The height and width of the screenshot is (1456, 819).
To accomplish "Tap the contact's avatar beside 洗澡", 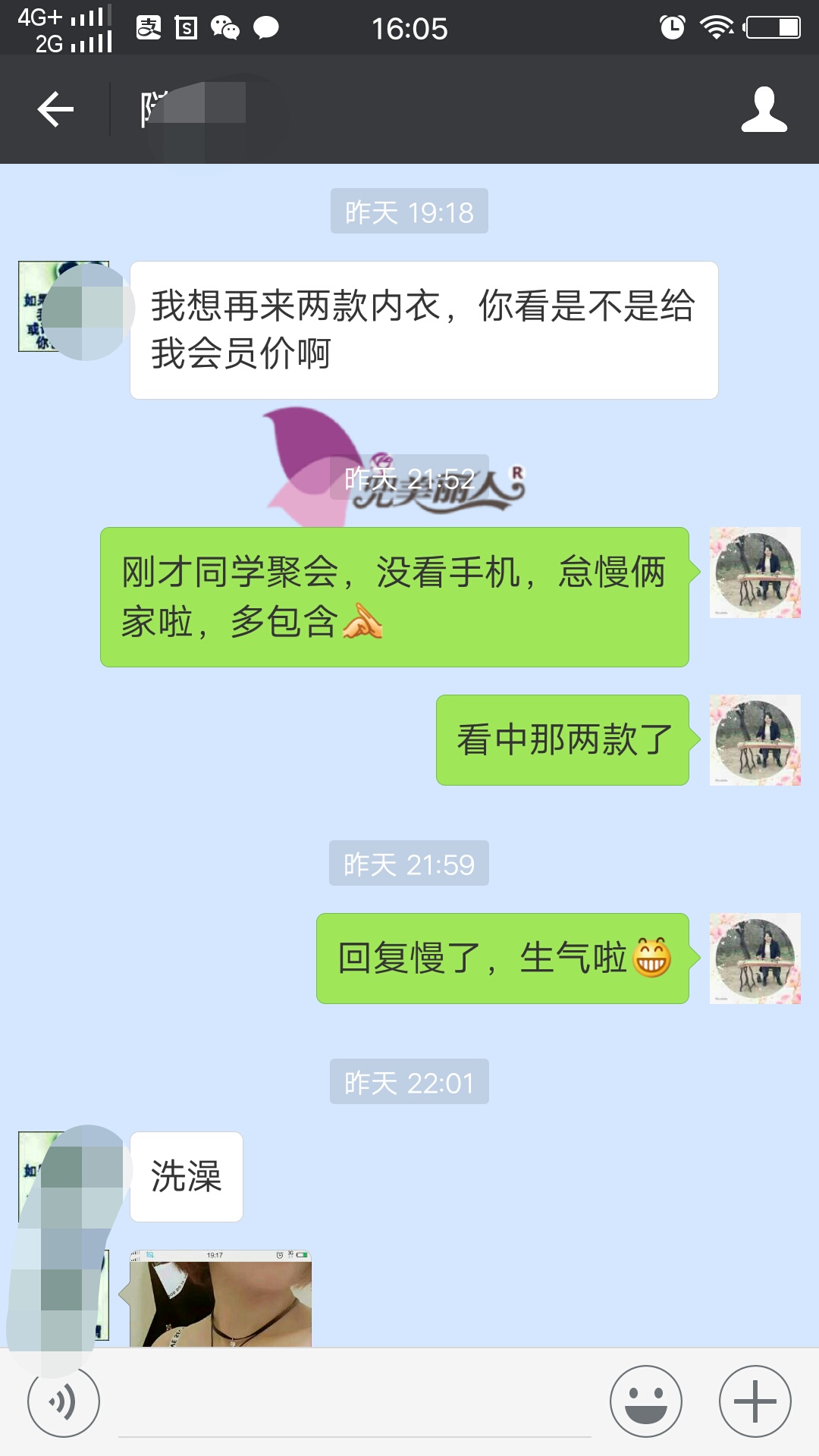I will (64, 1177).
